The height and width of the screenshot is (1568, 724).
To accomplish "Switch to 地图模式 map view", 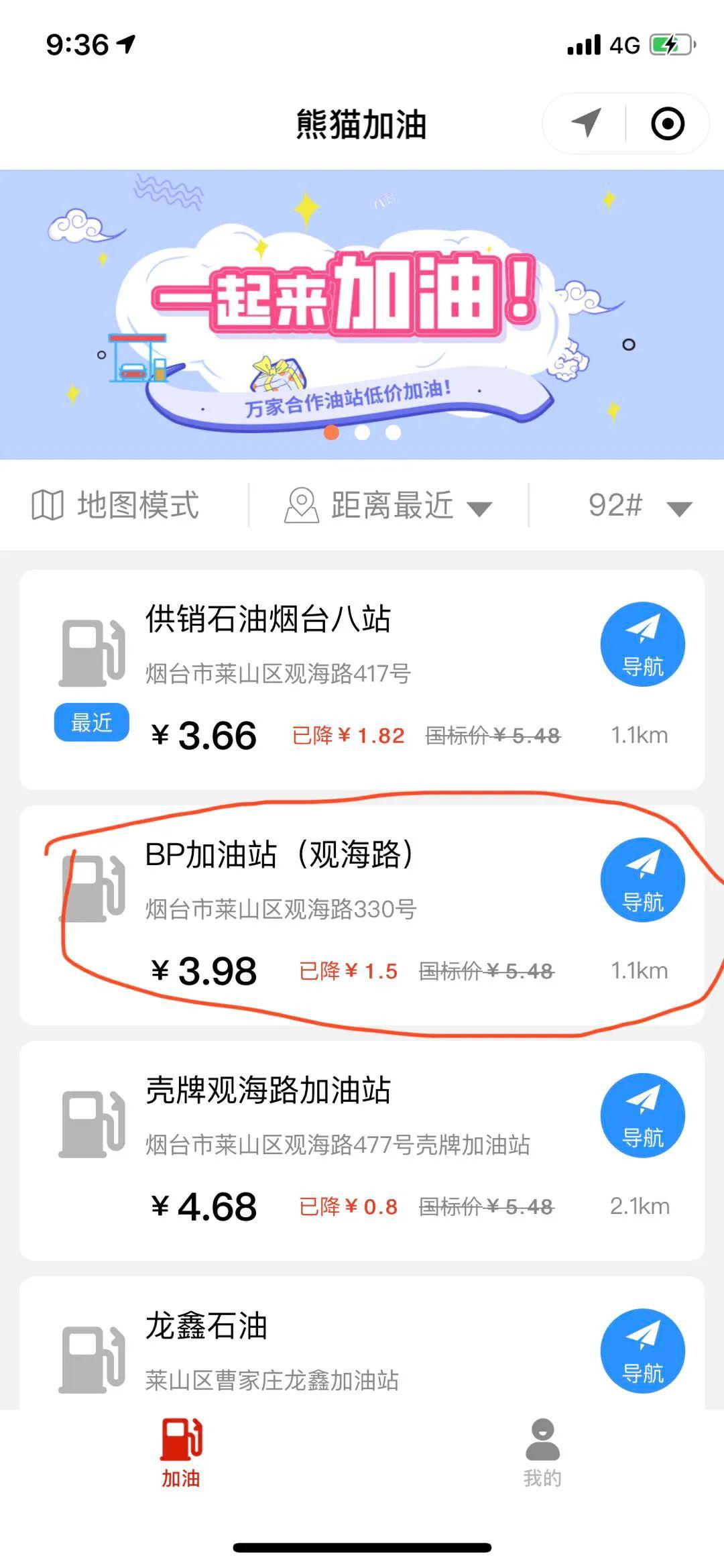I will (x=116, y=505).
